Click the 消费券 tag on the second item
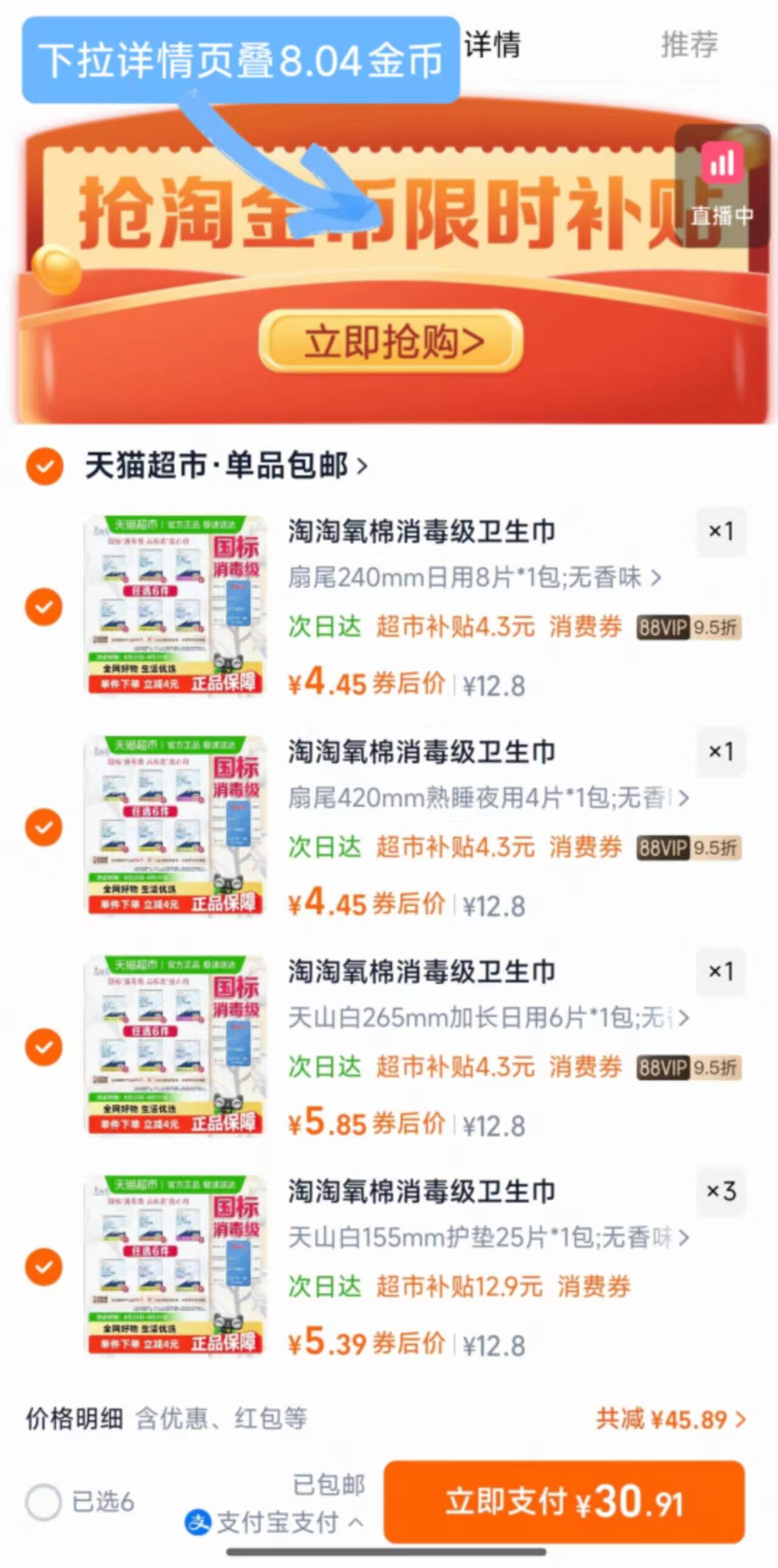The image size is (778, 1568). [586, 849]
